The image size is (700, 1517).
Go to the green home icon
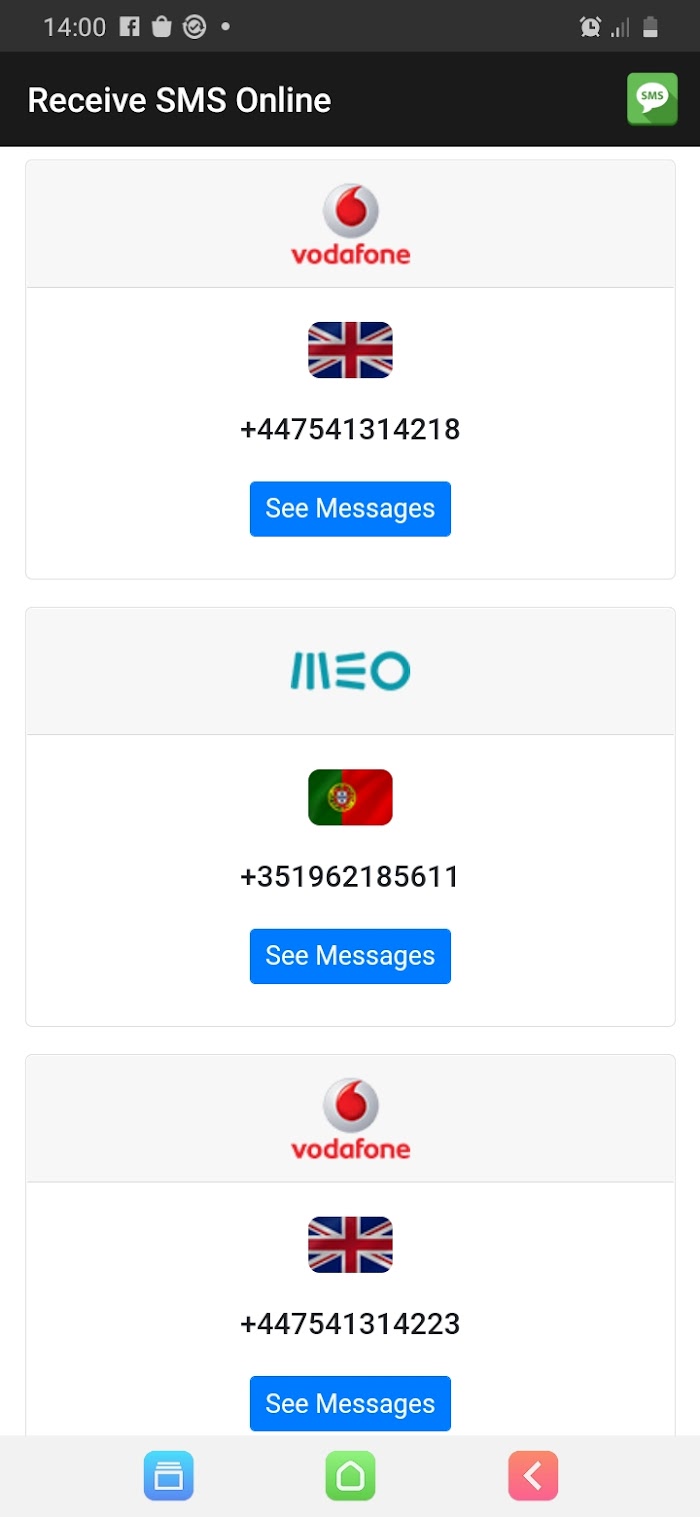pos(350,1476)
